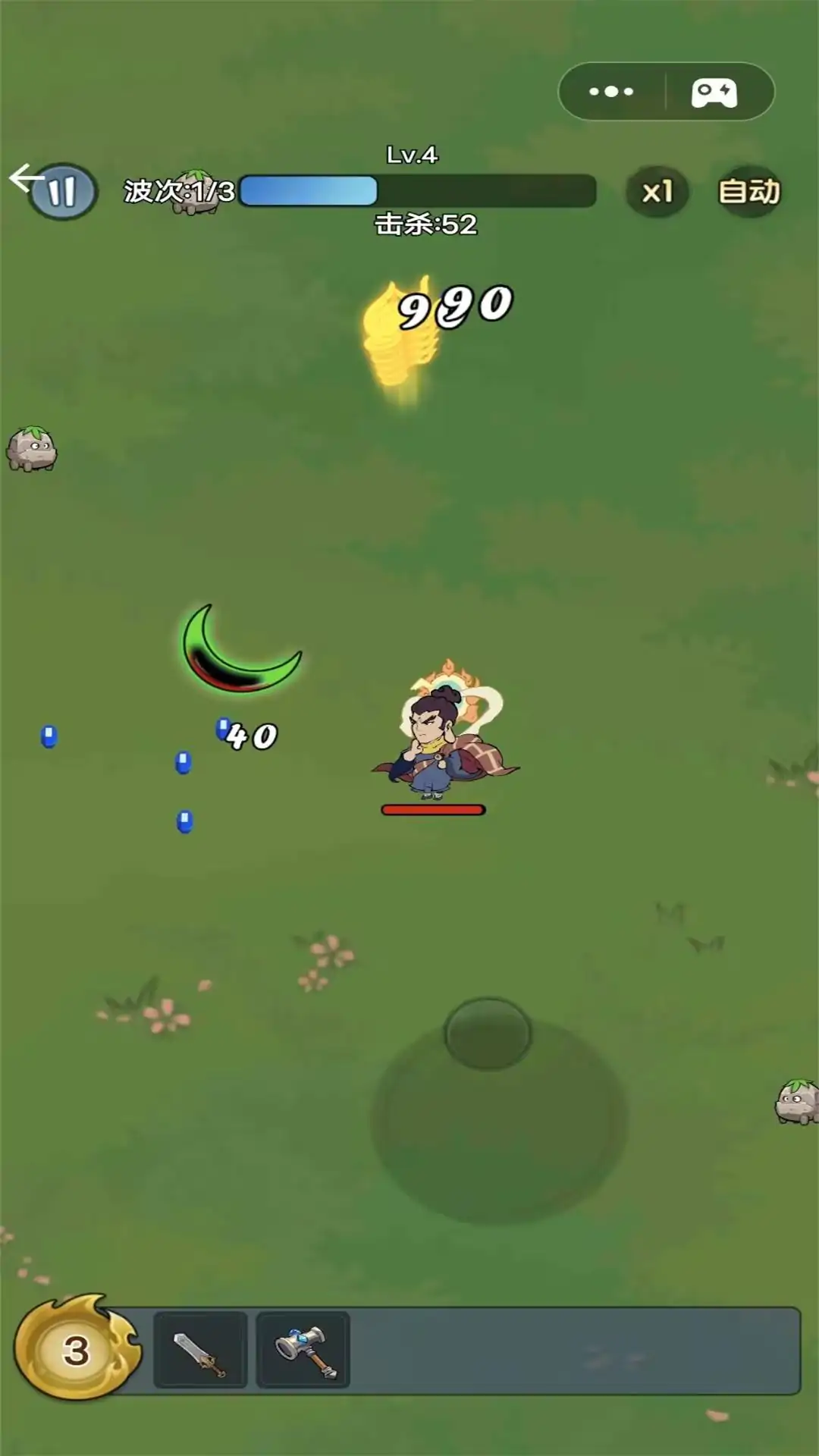The height and width of the screenshot is (1456, 819).
Task: Tap the virtual joystick knob
Action: 488,1033
